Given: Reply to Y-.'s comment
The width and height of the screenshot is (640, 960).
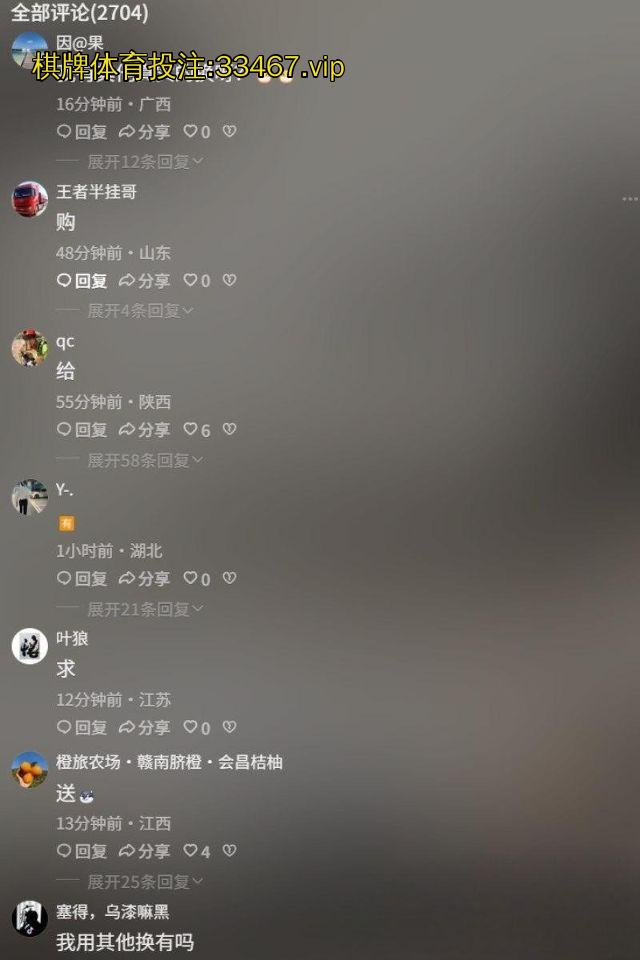Looking at the screenshot, I should (81, 579).
